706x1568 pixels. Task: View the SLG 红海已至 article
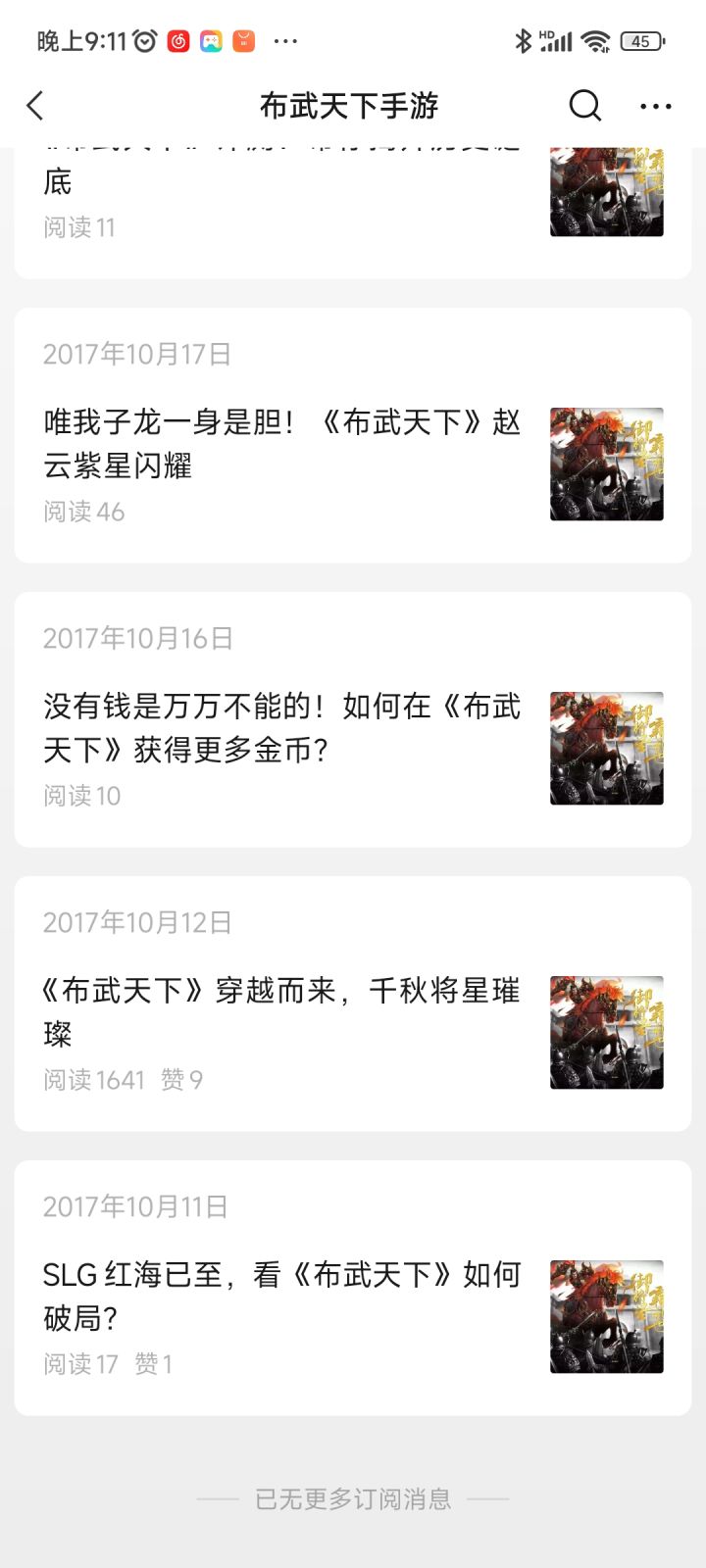(x=282, y=1296)
